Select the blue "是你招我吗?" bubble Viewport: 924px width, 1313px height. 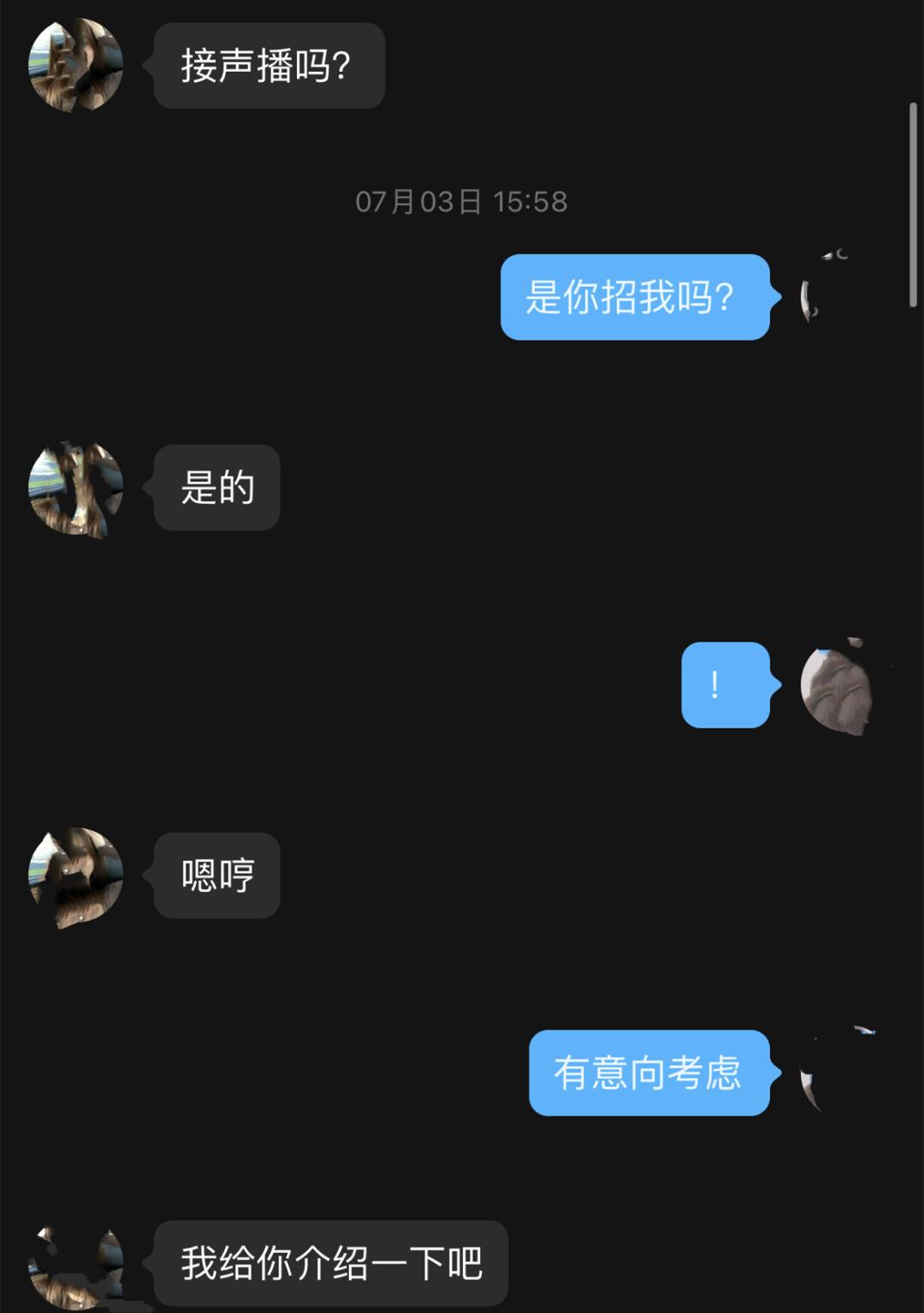coord(633,295)
